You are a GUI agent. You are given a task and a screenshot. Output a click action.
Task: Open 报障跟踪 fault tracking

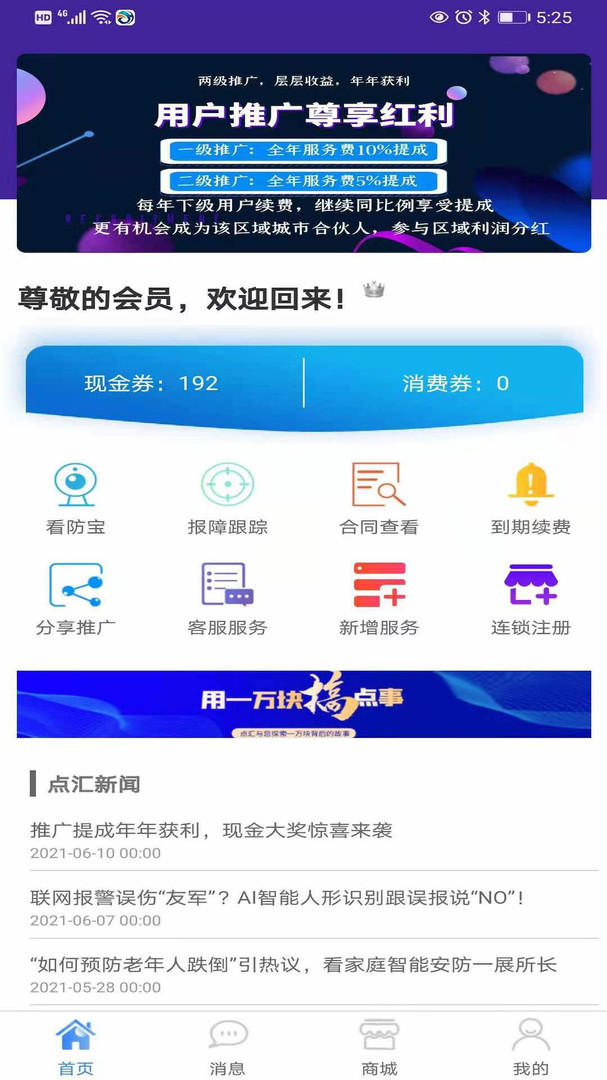[228, 498]
